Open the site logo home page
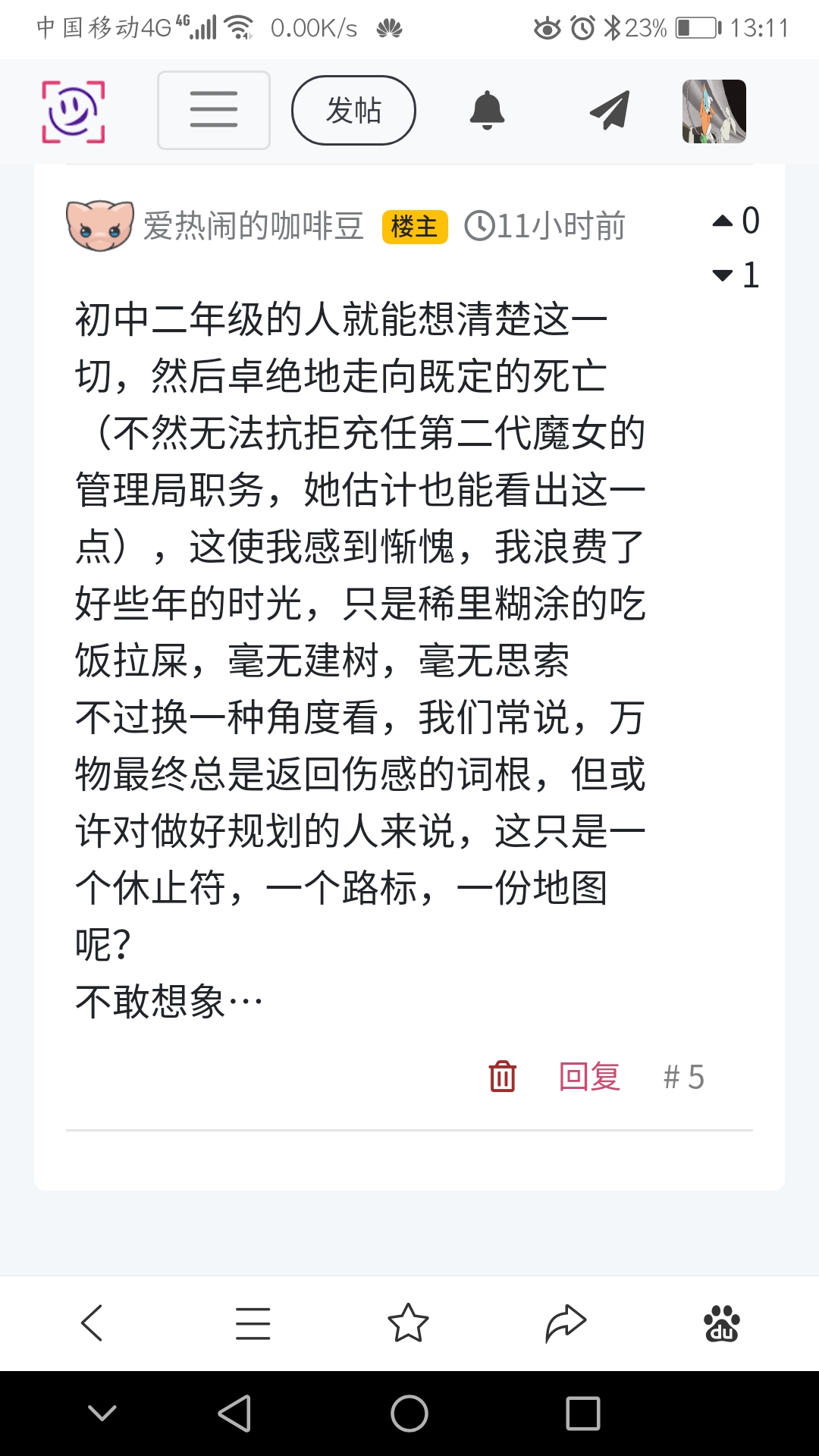Viewport: 819px width, 1456px height. pos(73,111)
